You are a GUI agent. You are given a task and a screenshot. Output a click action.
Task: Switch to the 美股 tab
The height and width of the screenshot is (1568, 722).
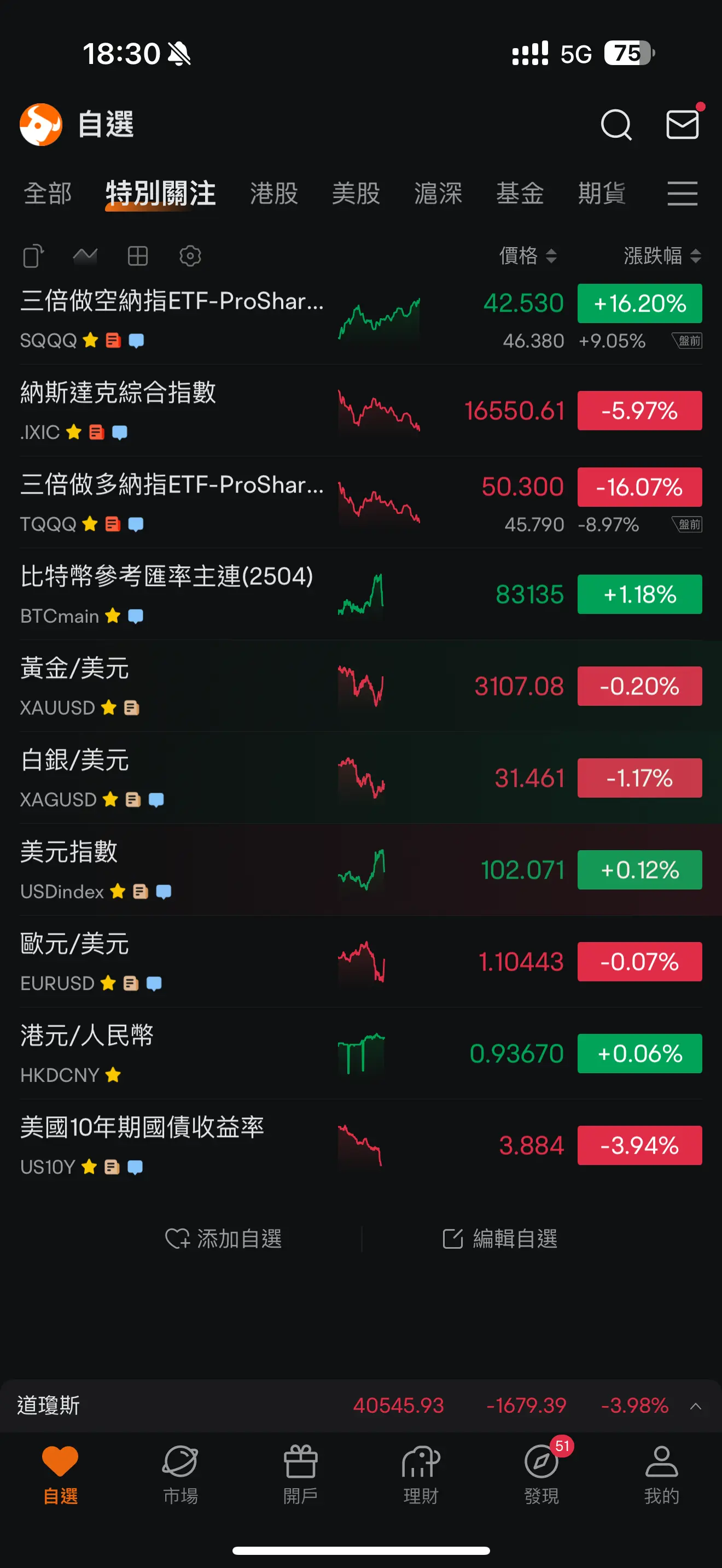[x=356, y=194]
